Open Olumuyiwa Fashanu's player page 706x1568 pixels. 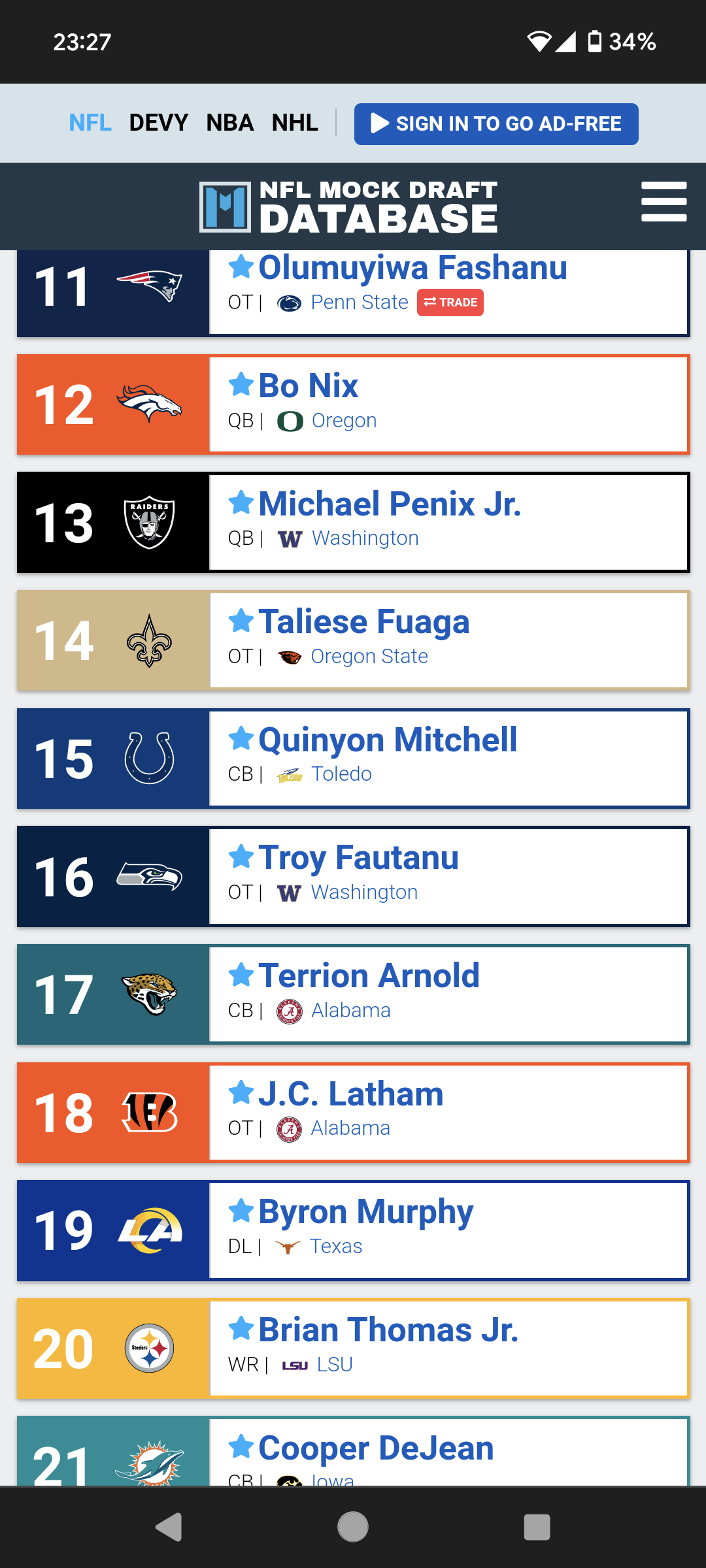tap(412, 268)
